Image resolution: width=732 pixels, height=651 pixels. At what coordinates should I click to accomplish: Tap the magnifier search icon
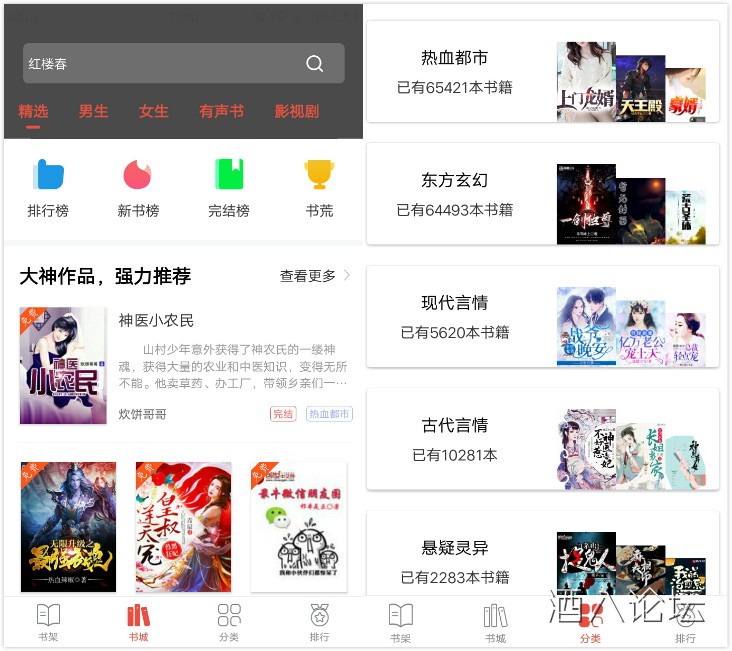314,64
